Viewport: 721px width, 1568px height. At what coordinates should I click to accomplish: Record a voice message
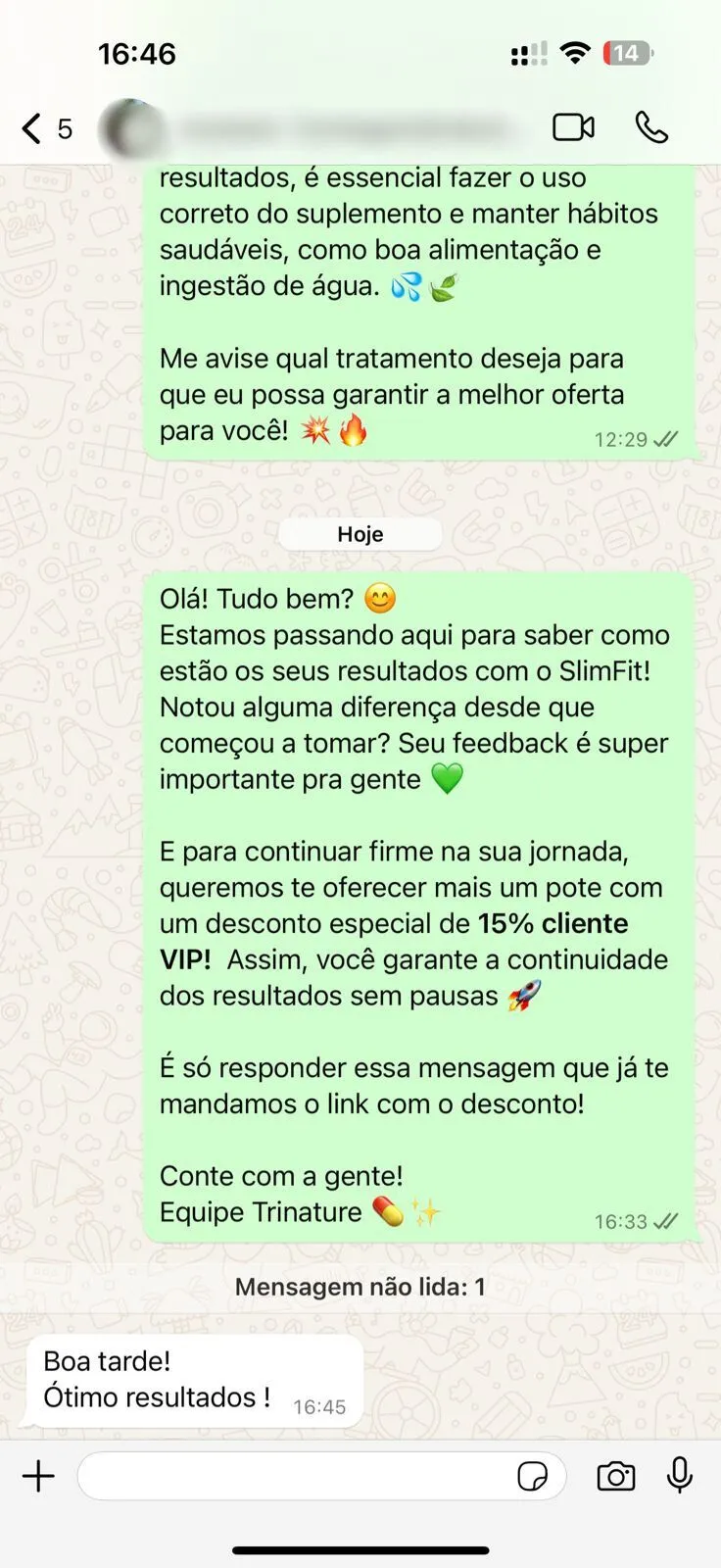(679, 1475)
